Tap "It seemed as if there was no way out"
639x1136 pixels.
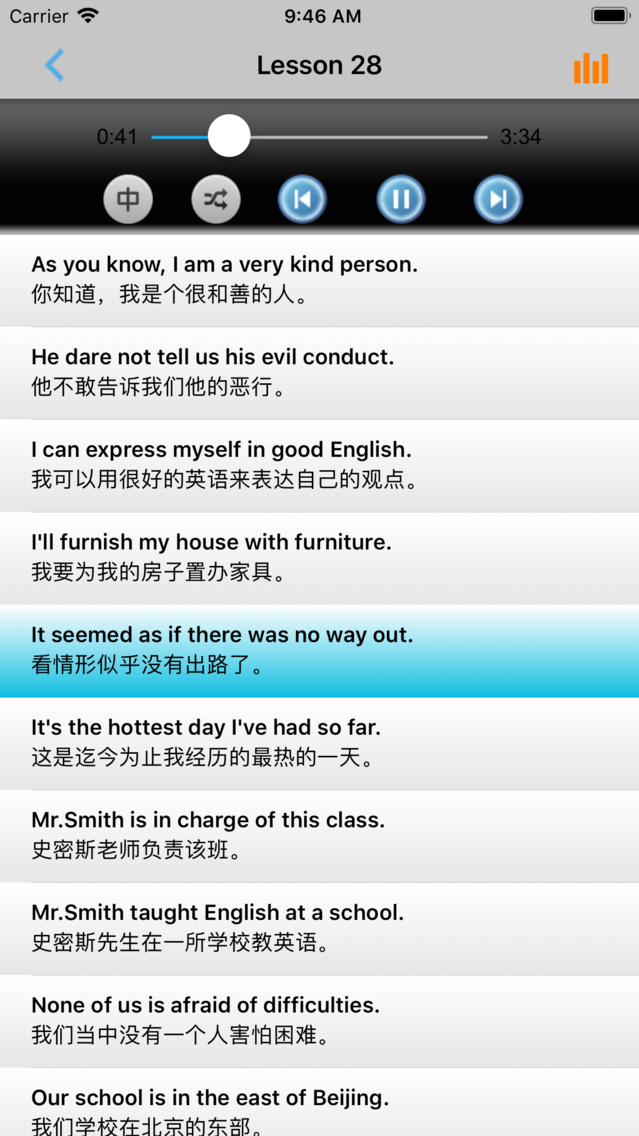click(x=319, y=650)
